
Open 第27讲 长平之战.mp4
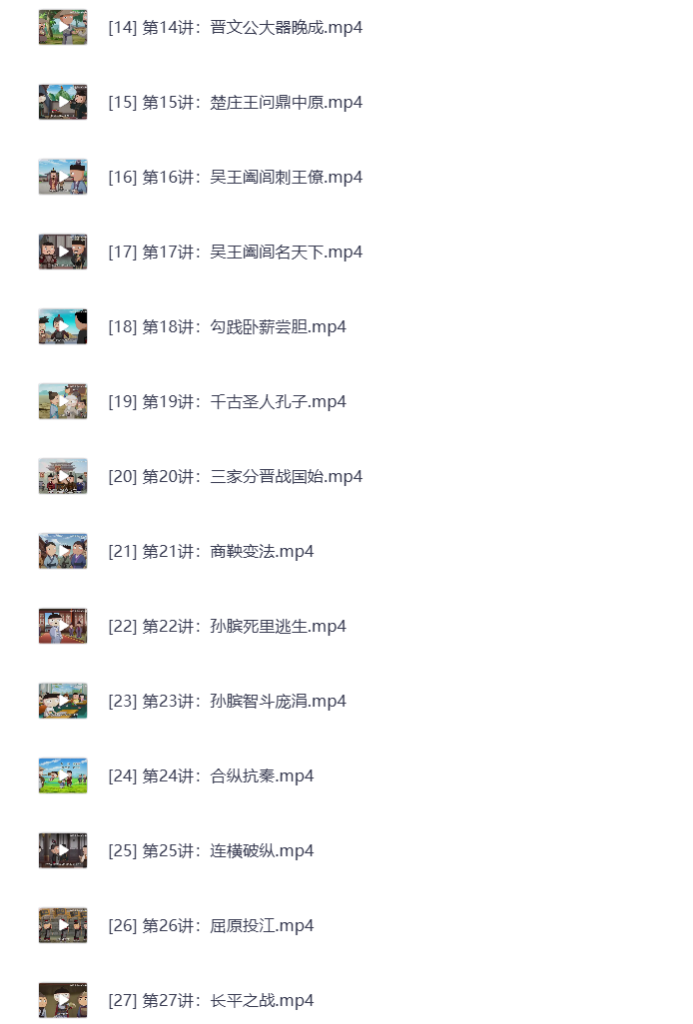pos(211,1000)
